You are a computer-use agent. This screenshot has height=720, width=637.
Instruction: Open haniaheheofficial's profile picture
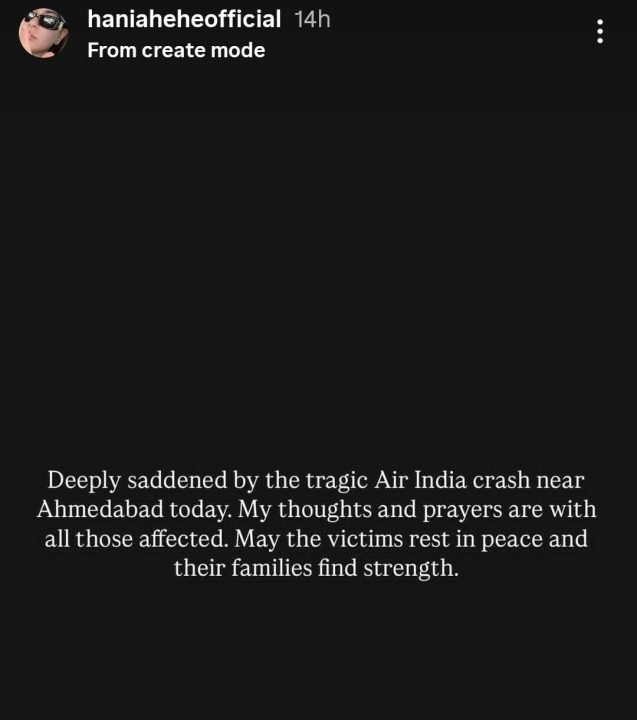43,33
